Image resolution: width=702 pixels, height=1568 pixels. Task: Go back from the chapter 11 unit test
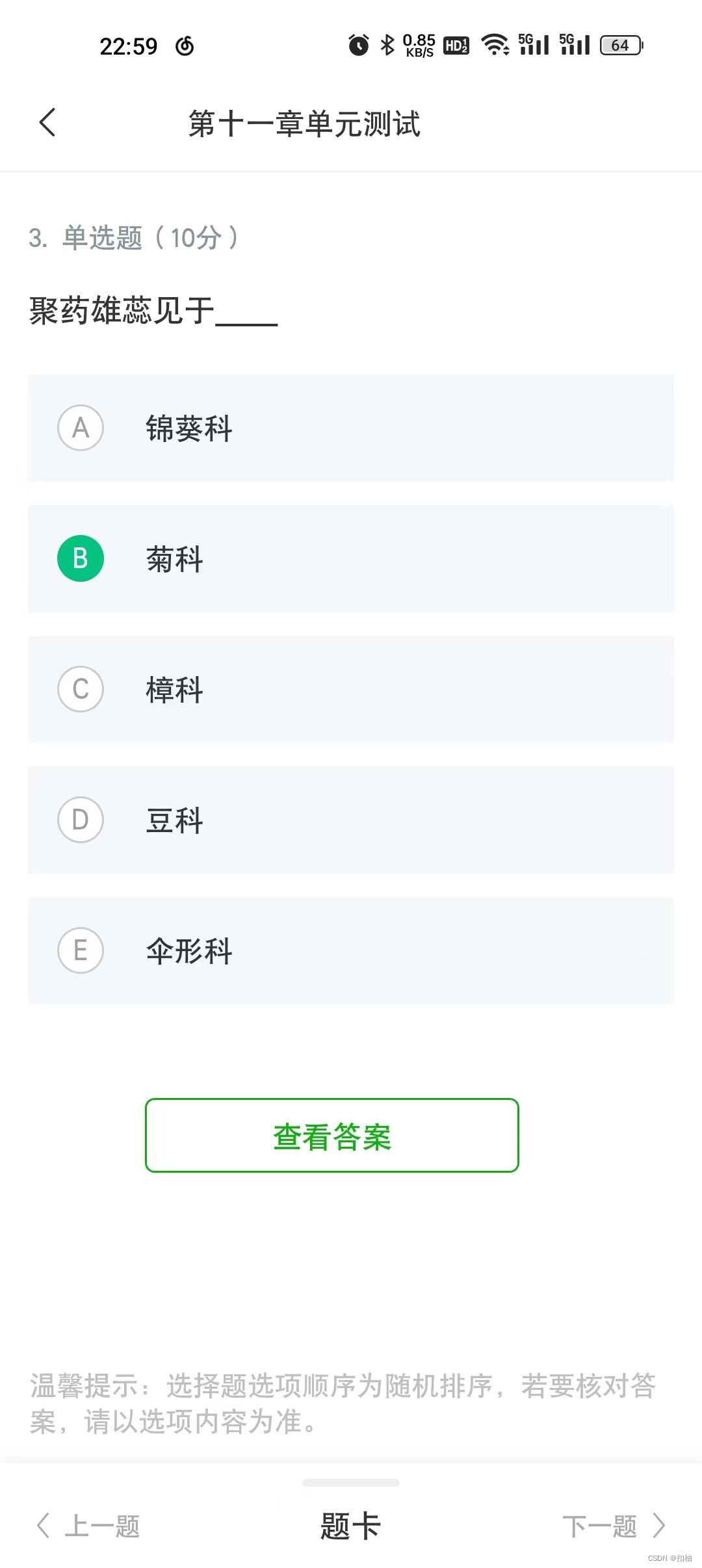(47, 122)
